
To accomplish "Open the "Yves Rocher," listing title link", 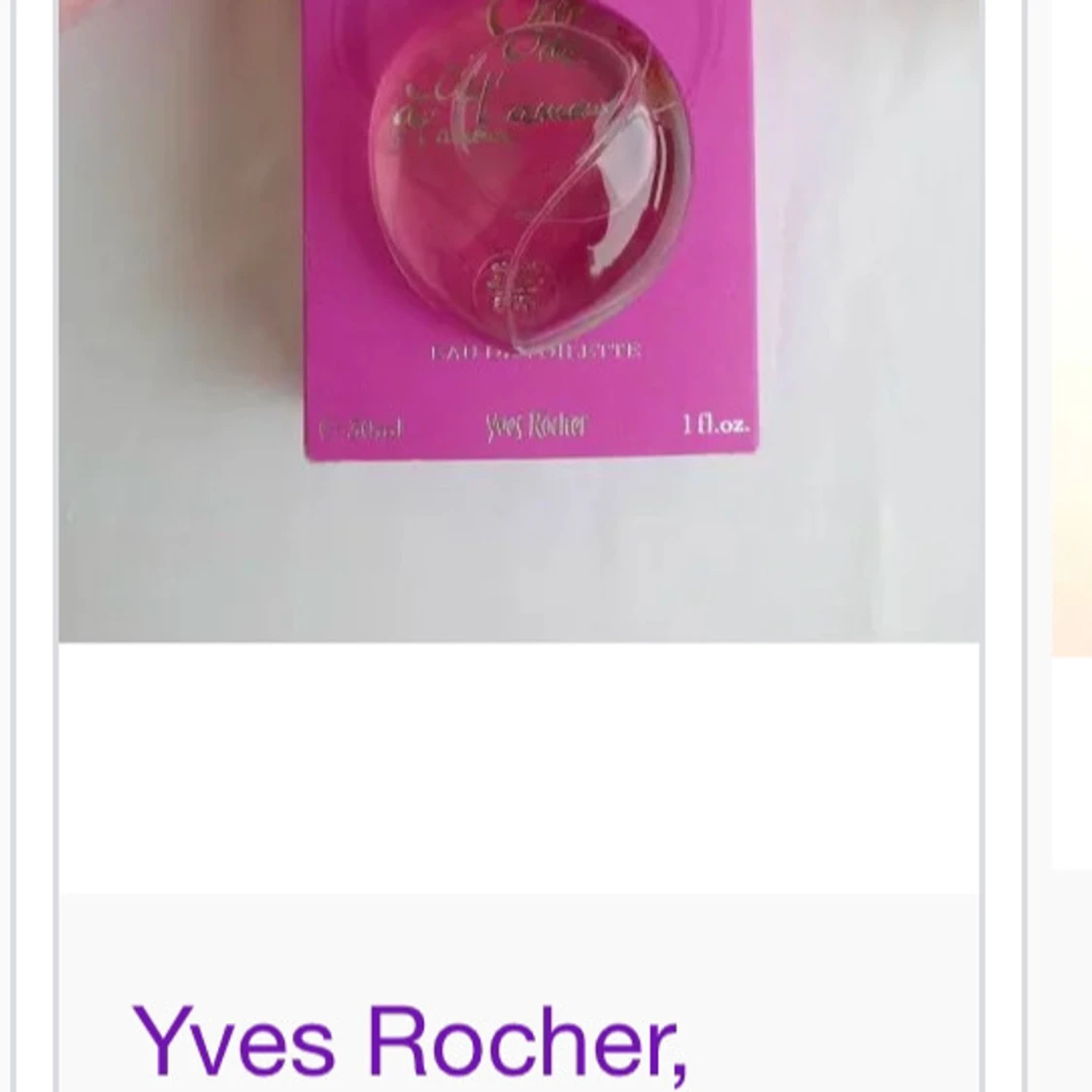I will (x=410, y=1042).
